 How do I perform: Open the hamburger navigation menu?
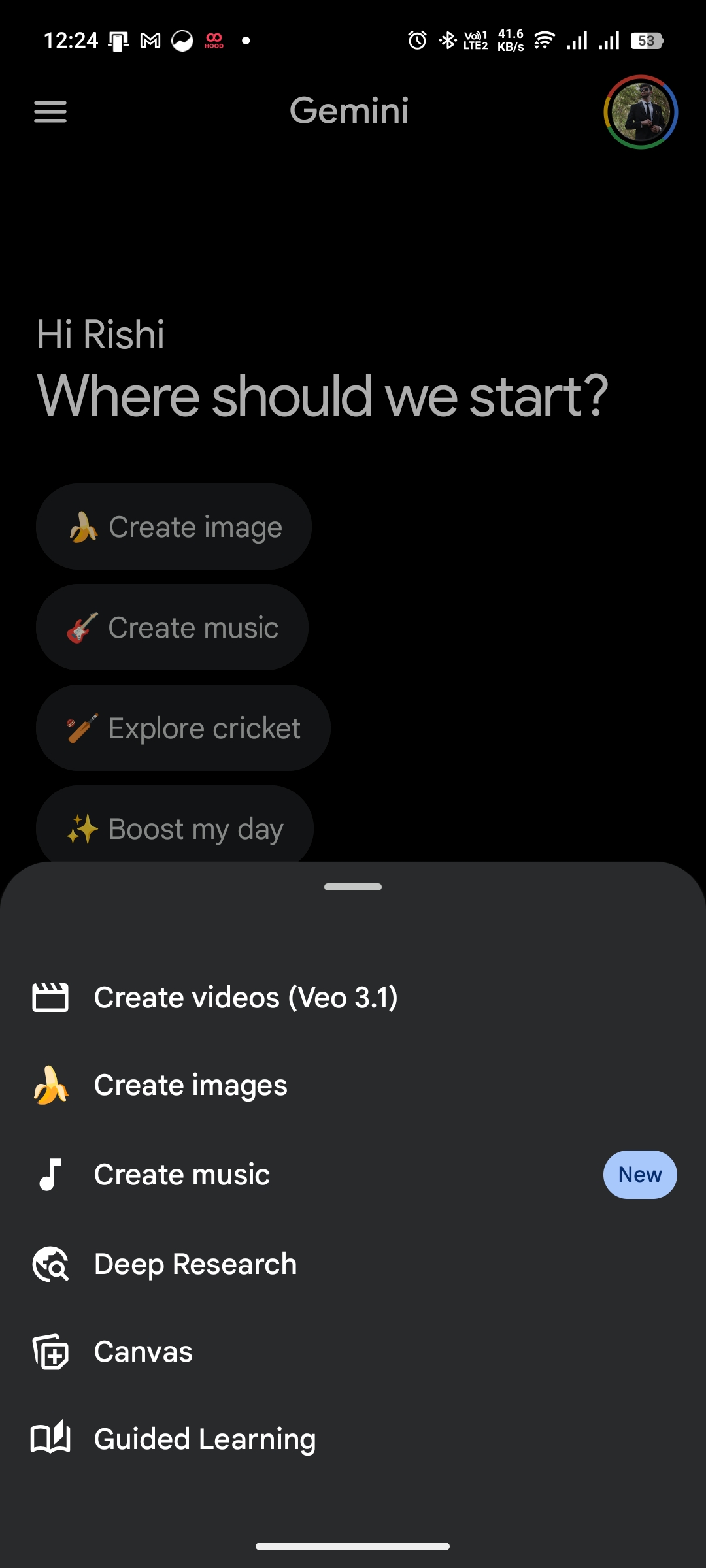[50, 112]
